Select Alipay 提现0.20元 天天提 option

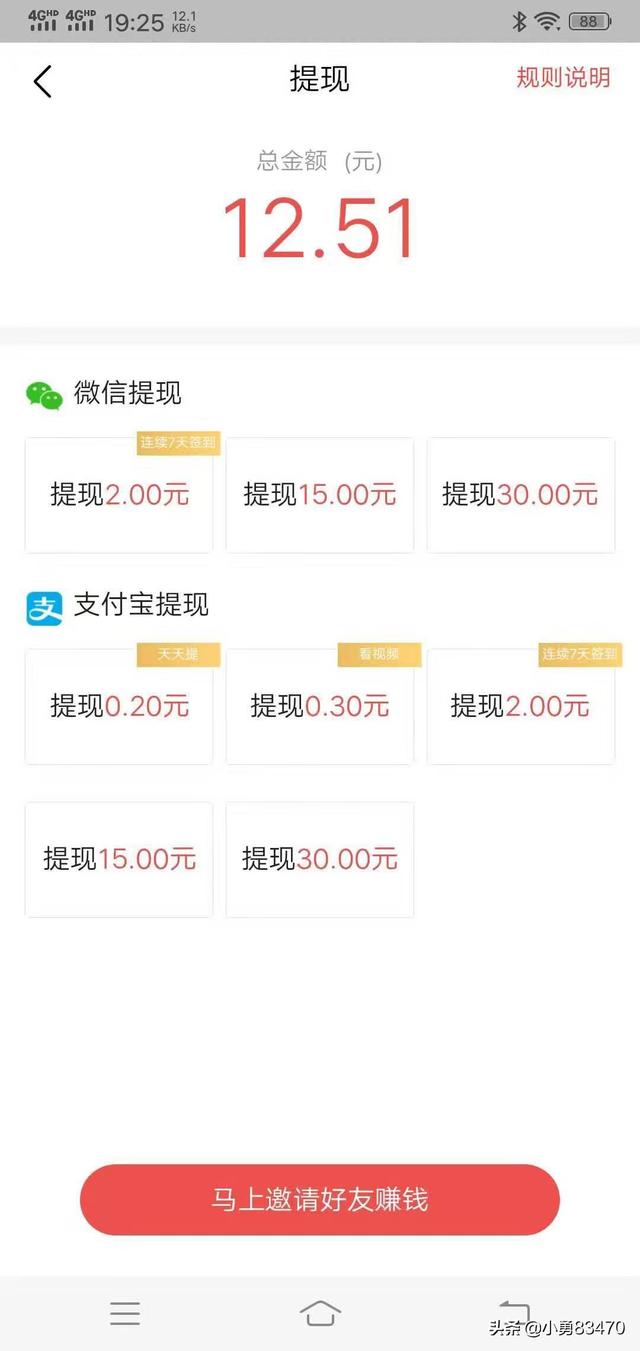(119, 707)
